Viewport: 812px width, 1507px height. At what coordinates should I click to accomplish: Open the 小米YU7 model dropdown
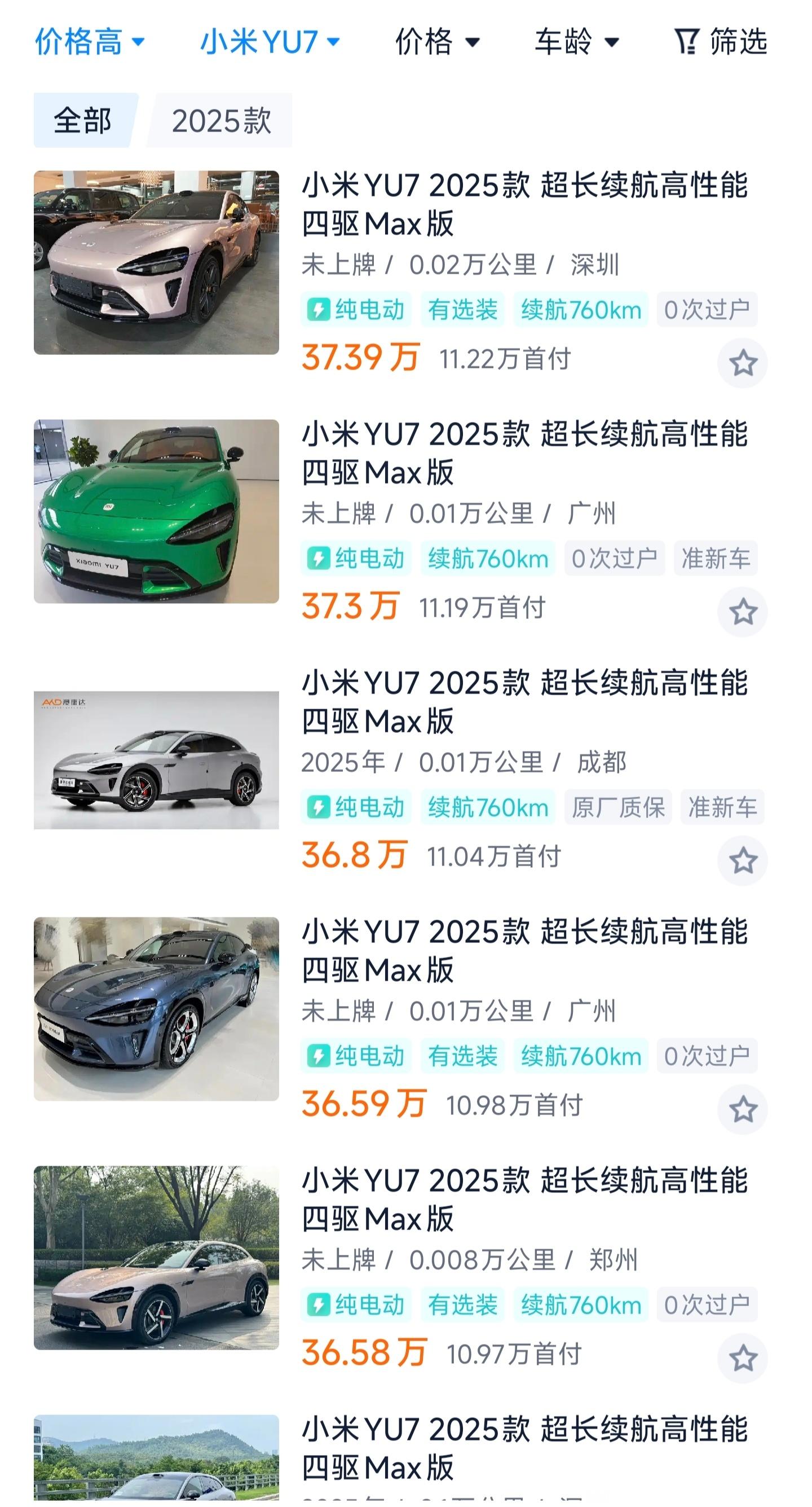point(270,42)
